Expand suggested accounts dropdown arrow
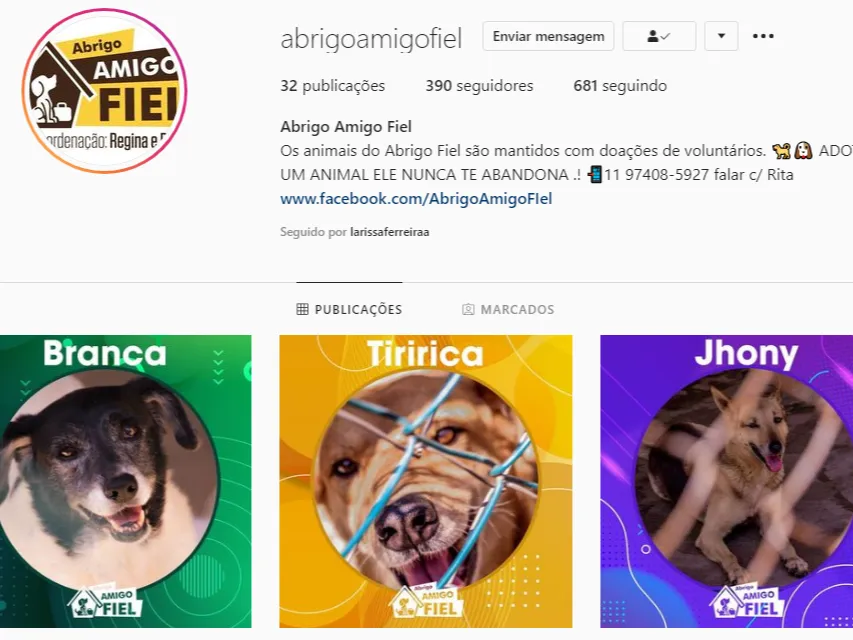 pos(721,36)
